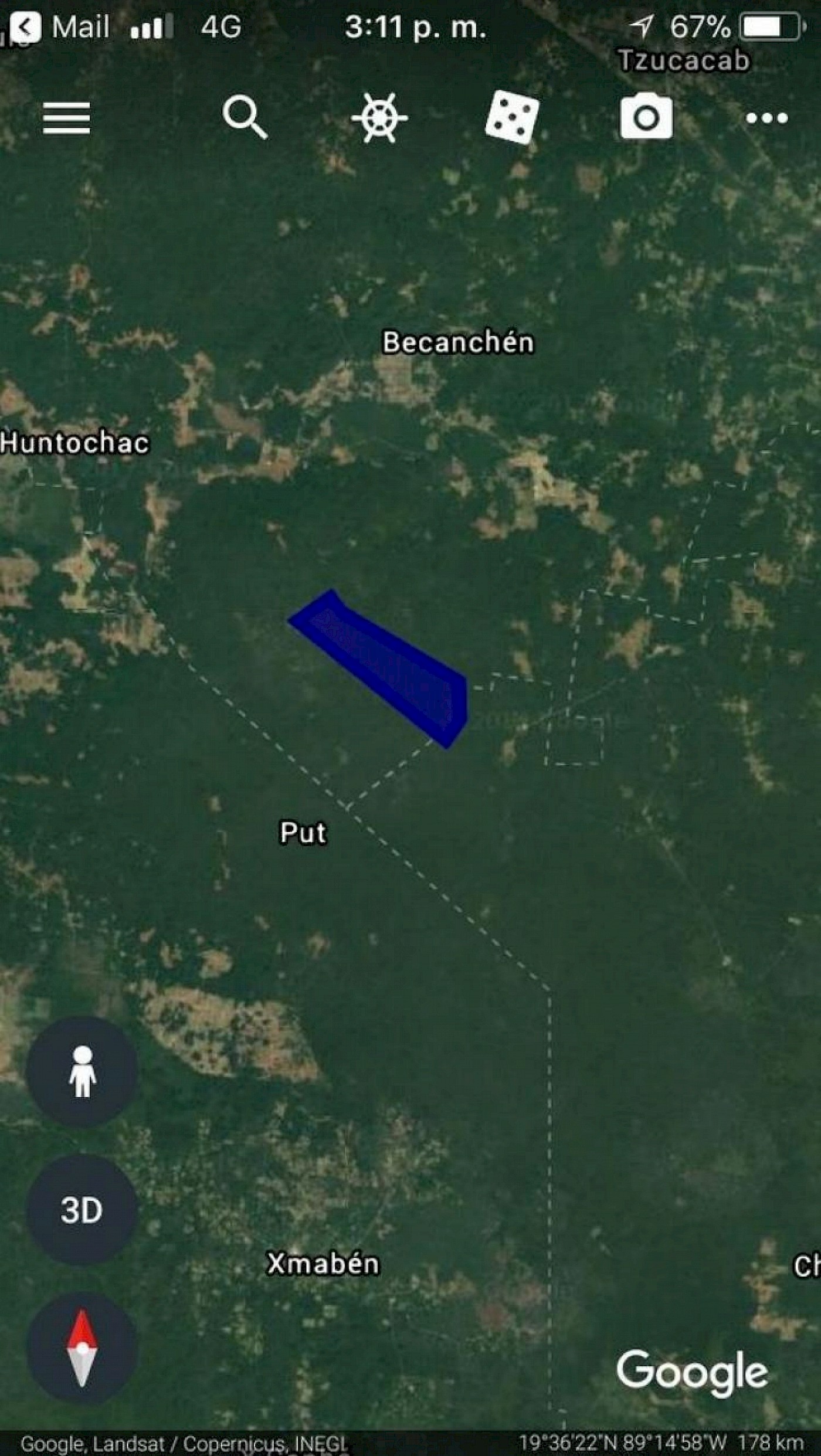Screen dimensions: 821x1456
Task: Open the search tool
Action: click(245, 118)
